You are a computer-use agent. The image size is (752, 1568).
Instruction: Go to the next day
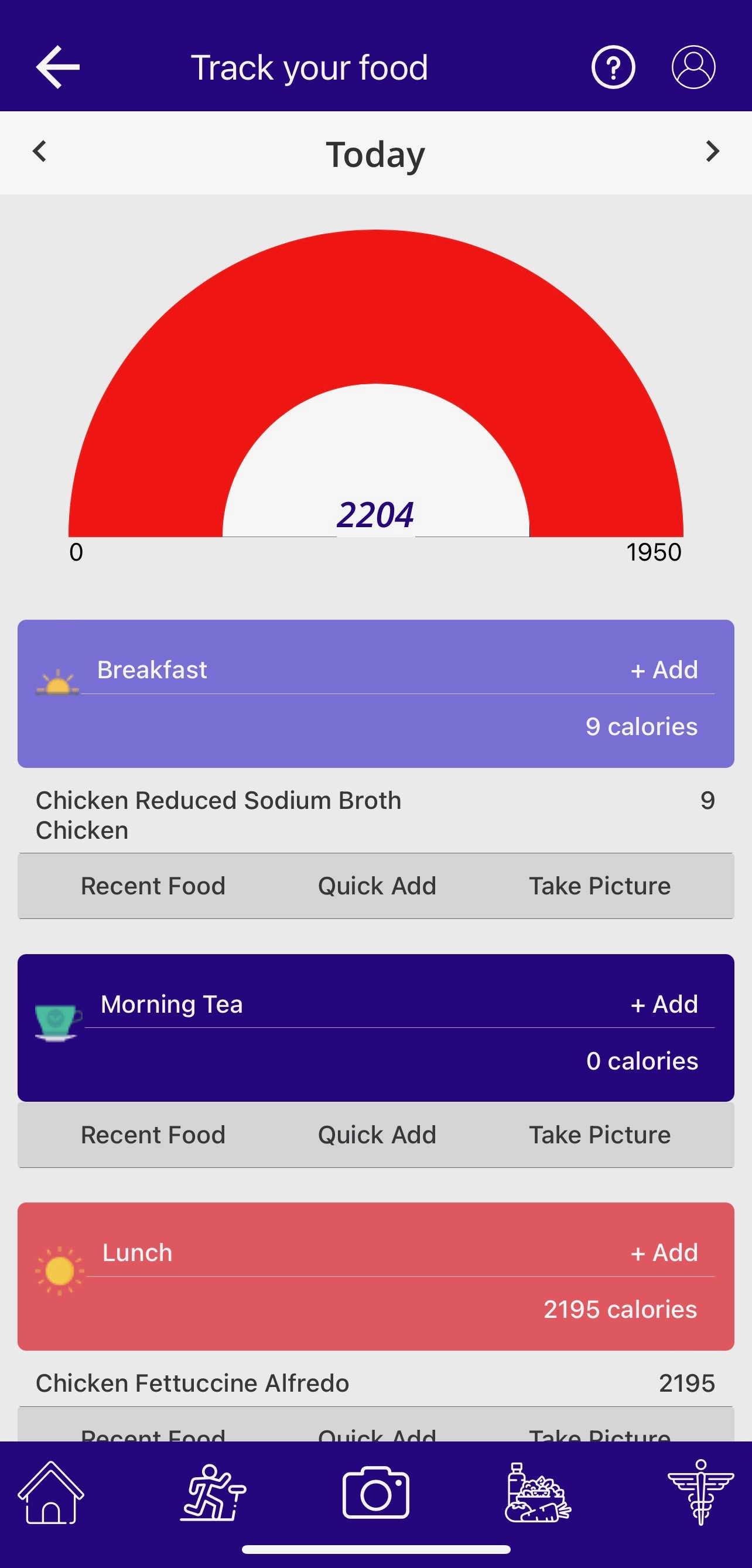712,152
